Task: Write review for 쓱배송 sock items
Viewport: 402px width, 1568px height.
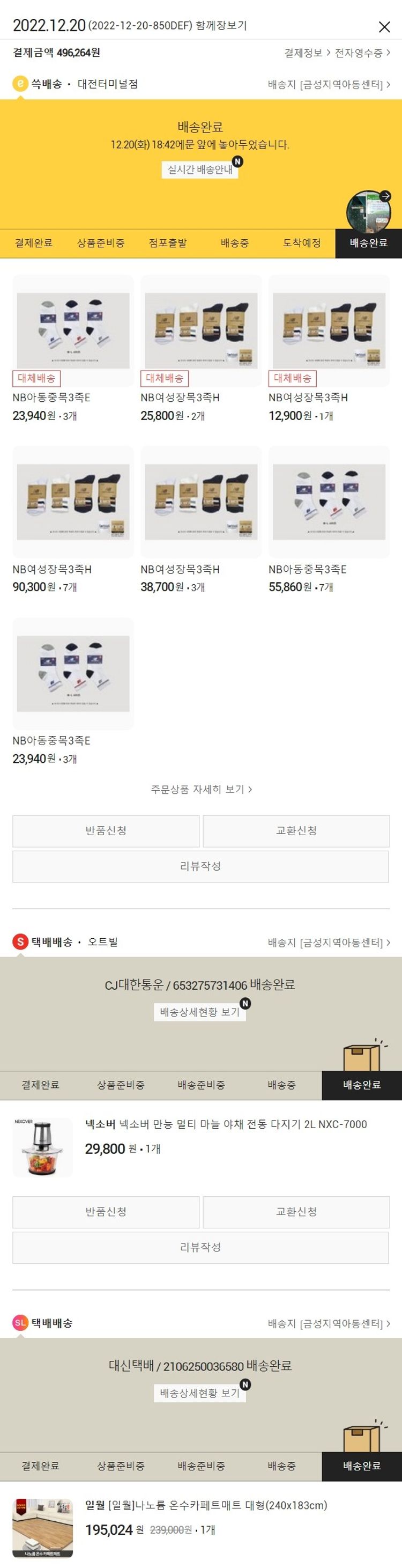Action: pos(200,866)
